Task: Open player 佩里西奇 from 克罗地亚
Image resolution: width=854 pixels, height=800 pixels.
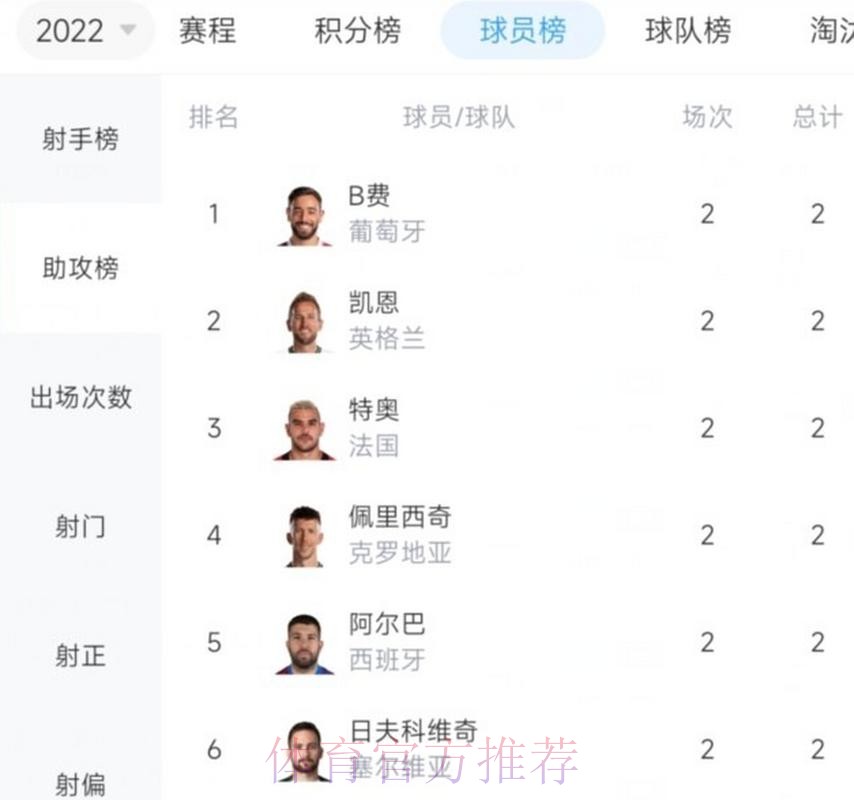Action: tap(398, 534)
